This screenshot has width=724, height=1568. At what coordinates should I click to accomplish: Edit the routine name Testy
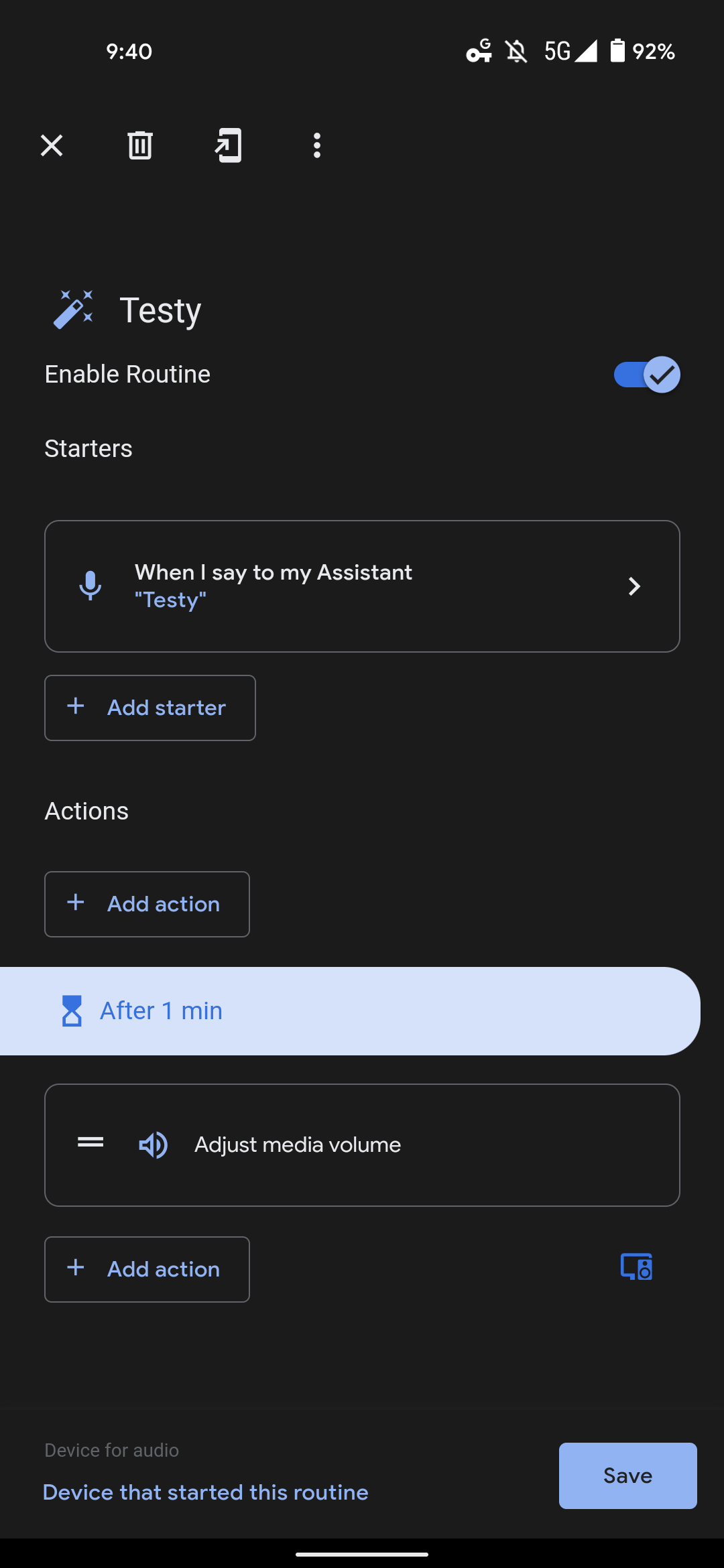(160, 310)
